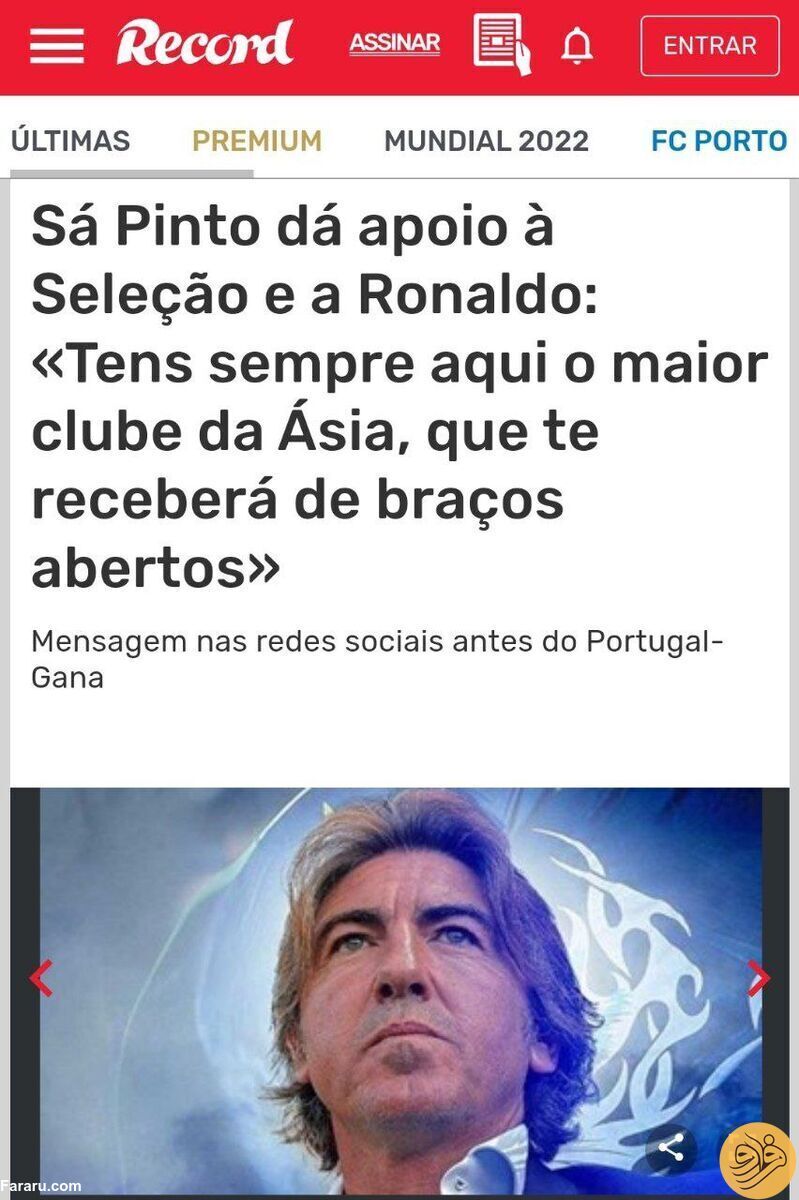Show the previous photo in the gallery
The image size is (799, 1200).
41,978
